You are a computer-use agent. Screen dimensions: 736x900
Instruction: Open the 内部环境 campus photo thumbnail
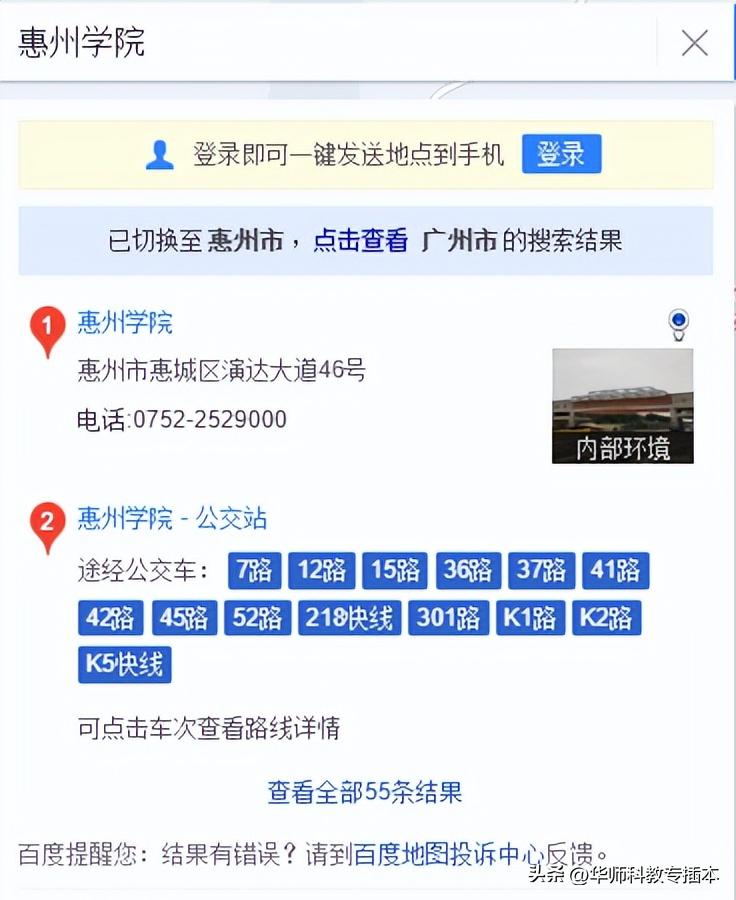tap(622, 405)
